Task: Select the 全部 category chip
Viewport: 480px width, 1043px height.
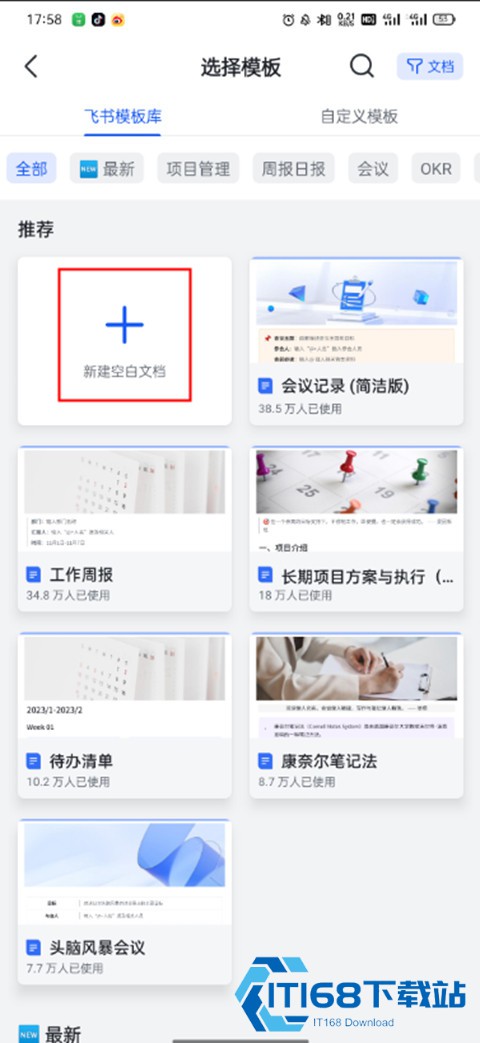Action: (31, 169)
